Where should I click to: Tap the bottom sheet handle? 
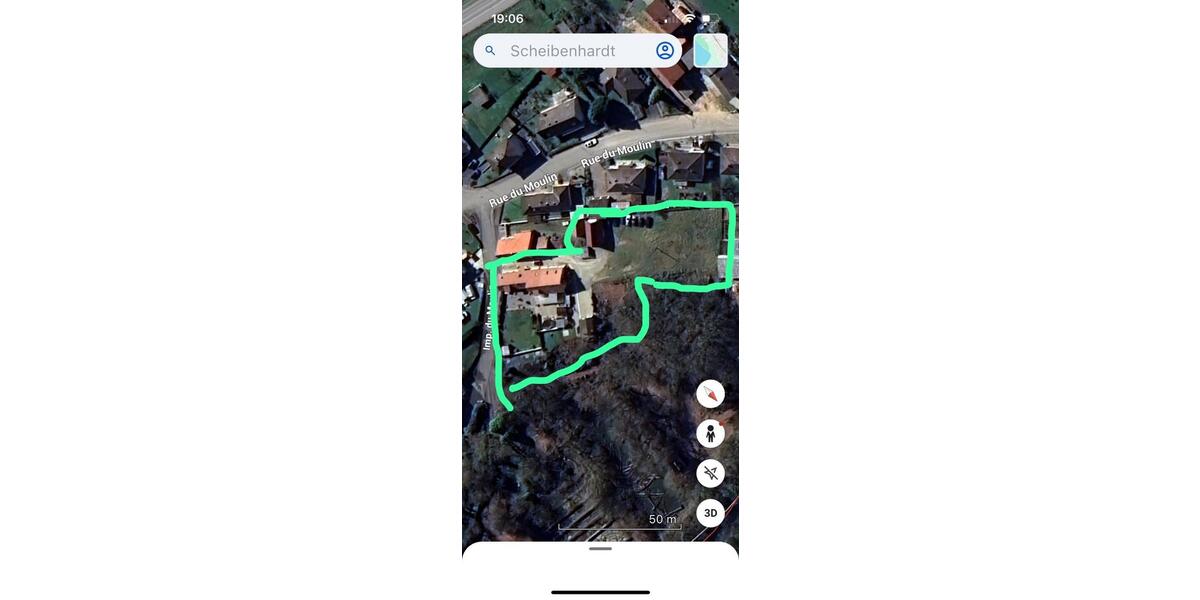point(600,549)
